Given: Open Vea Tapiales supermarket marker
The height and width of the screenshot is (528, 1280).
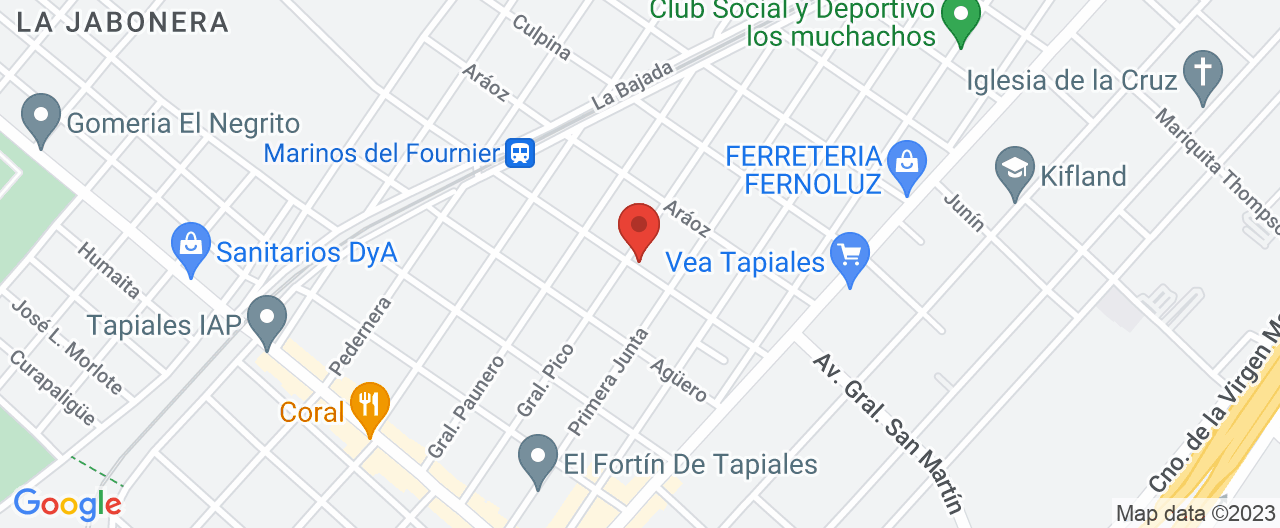Looking at the screenshot, I should pos(850,257).
